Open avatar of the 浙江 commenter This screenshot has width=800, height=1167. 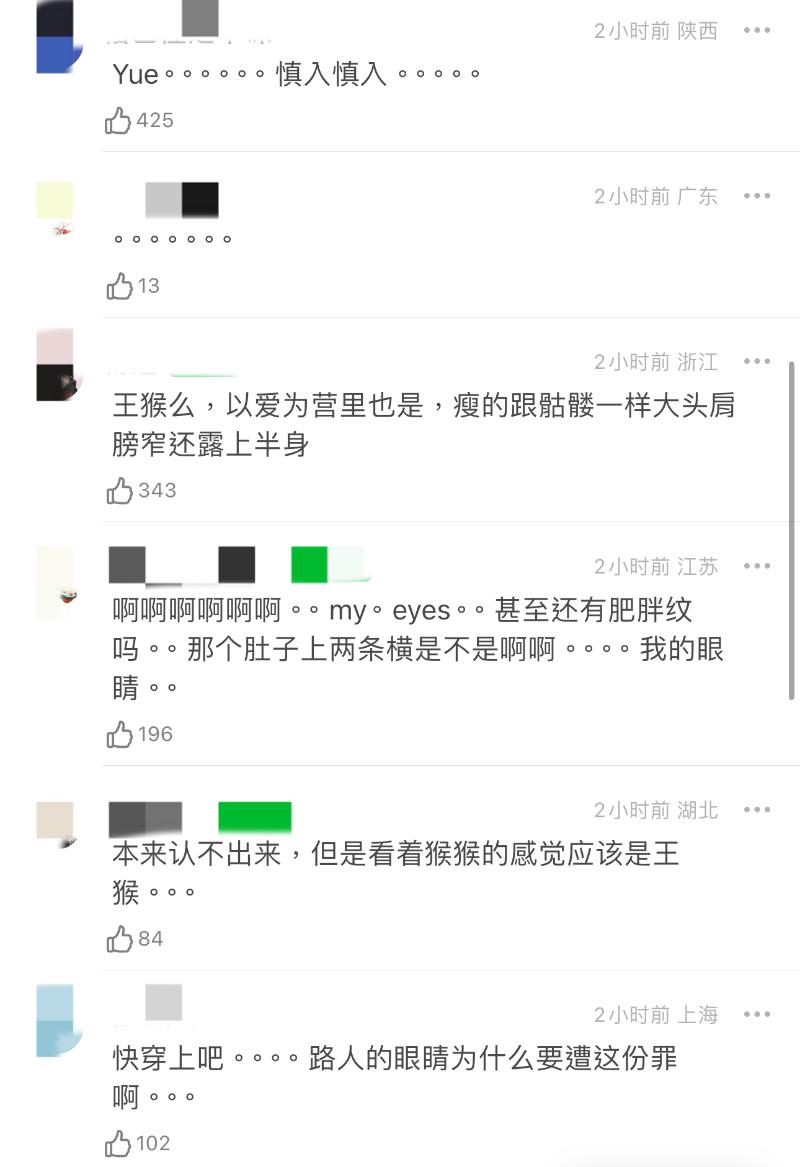click(55, 366)
